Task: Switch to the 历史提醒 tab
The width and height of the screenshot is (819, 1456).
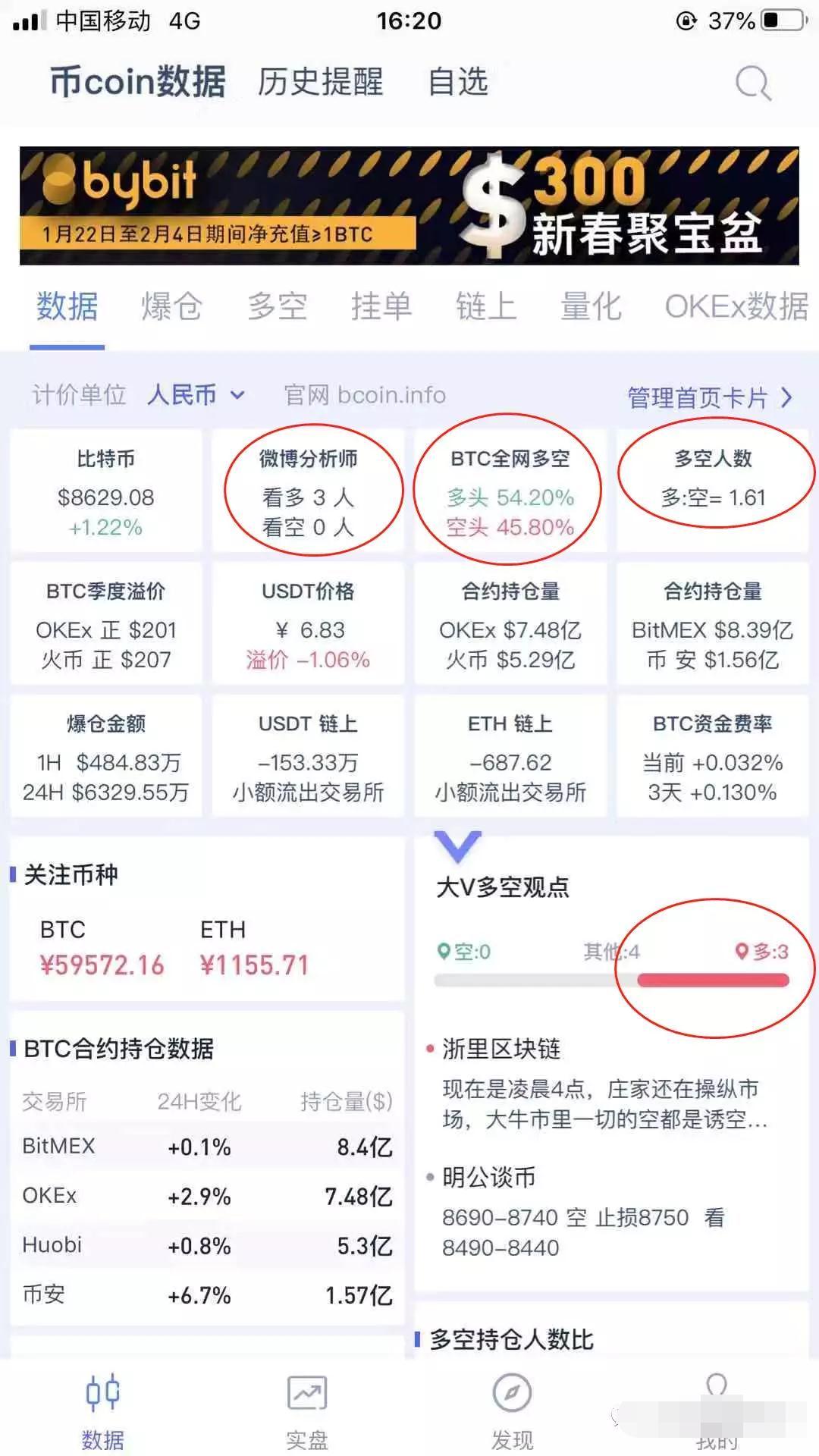Action: point(320,82)
